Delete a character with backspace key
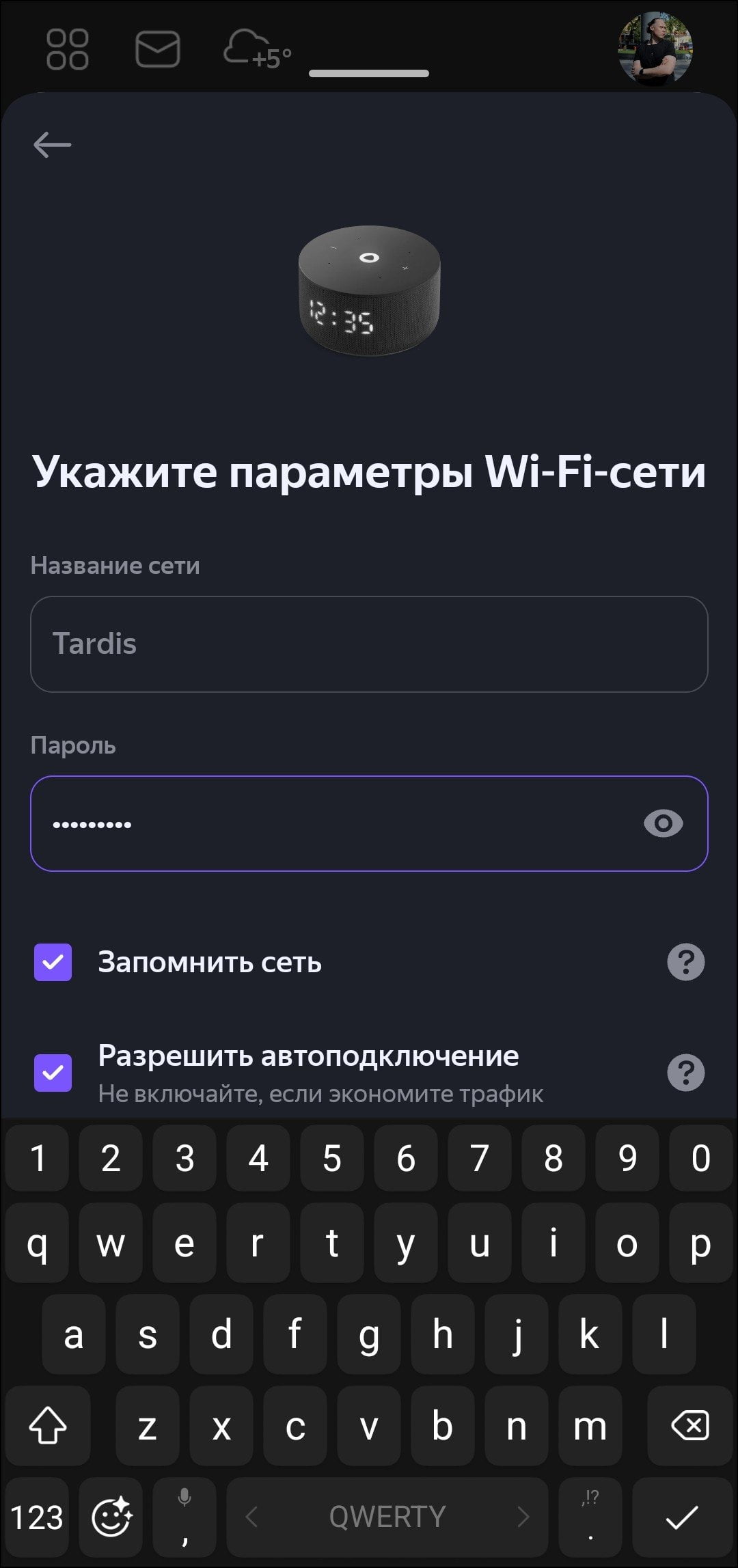Screen dimensions: 738x1568 [690, 1426]
